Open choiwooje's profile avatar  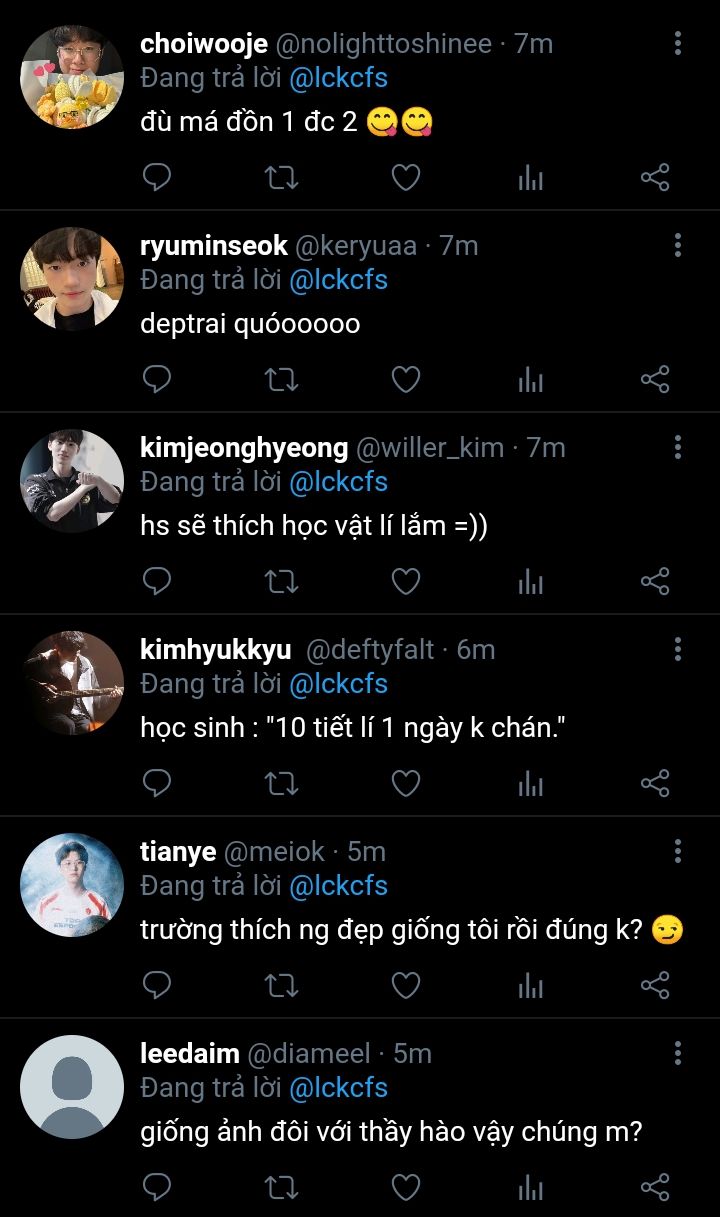[72, 78]
